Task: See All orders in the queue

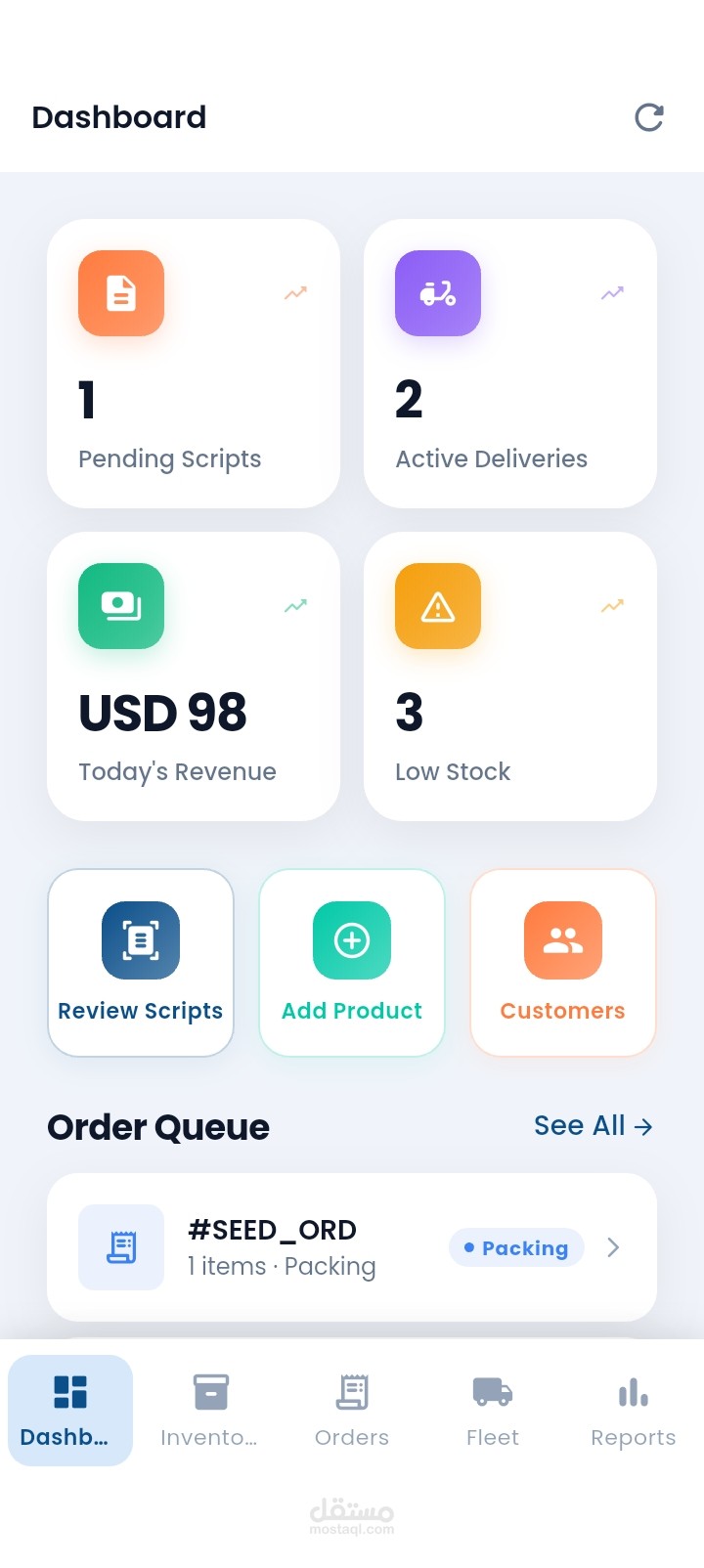Action: (593, 1126)
